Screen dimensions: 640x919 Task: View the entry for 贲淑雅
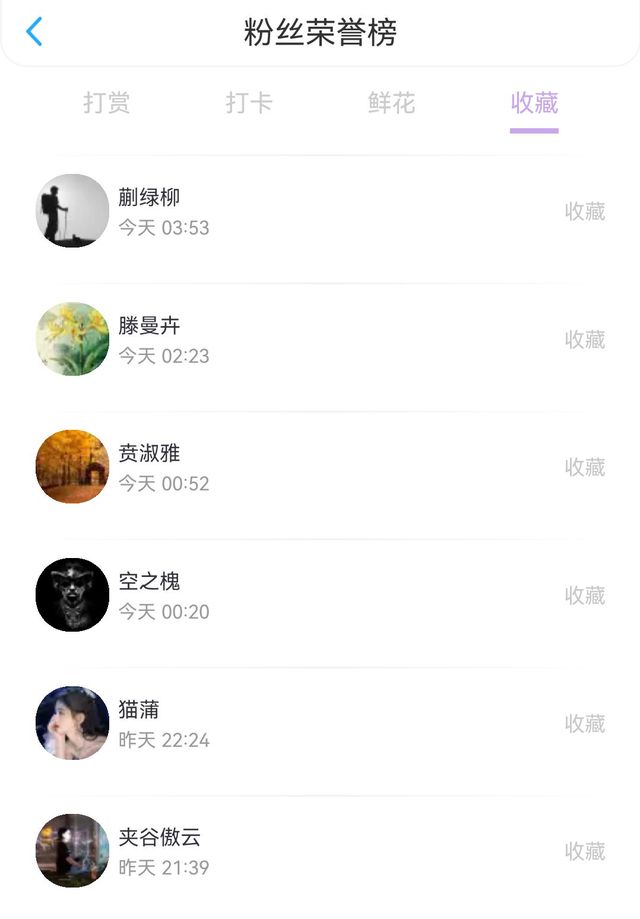coord(320,468)
